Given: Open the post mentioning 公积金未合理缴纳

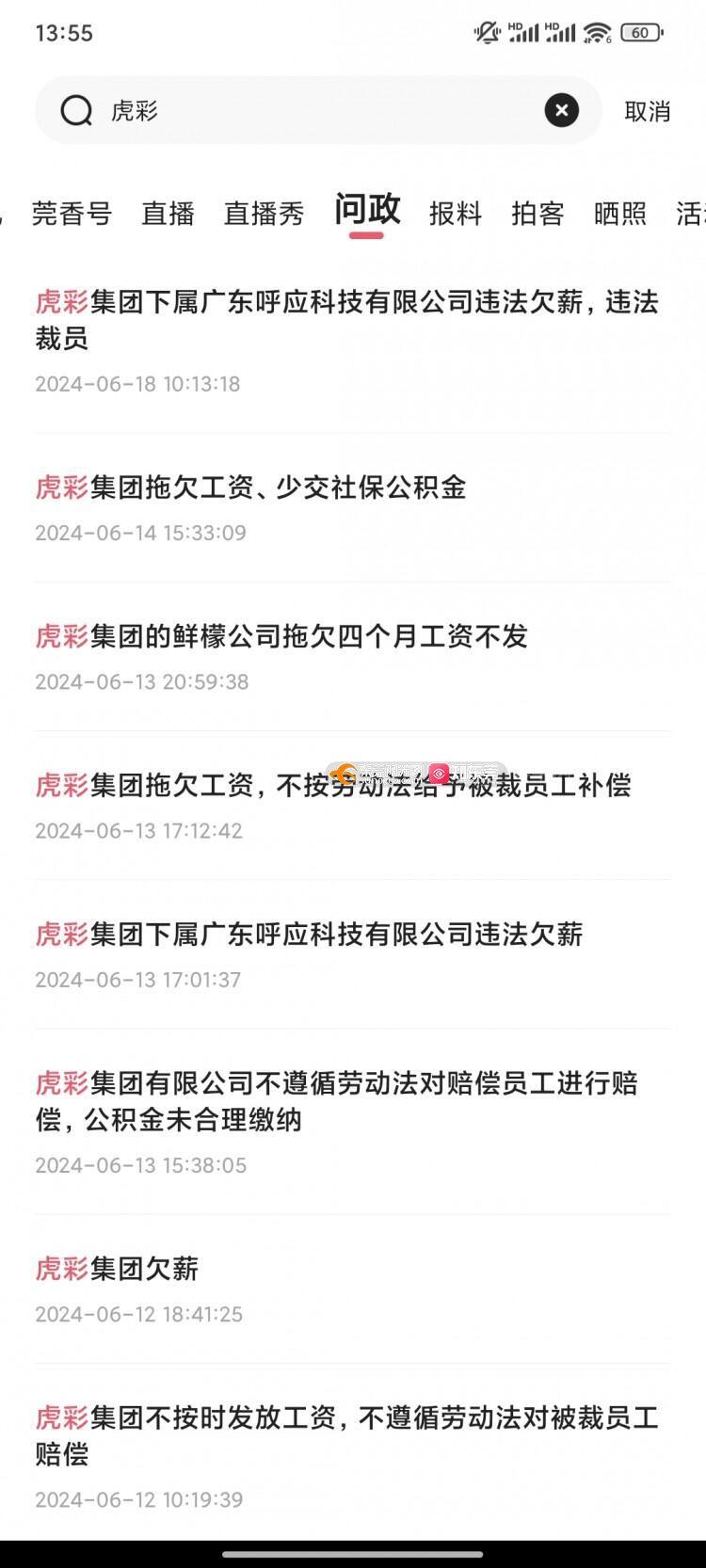Looking at the screenshot, I should pos(336,1101).
